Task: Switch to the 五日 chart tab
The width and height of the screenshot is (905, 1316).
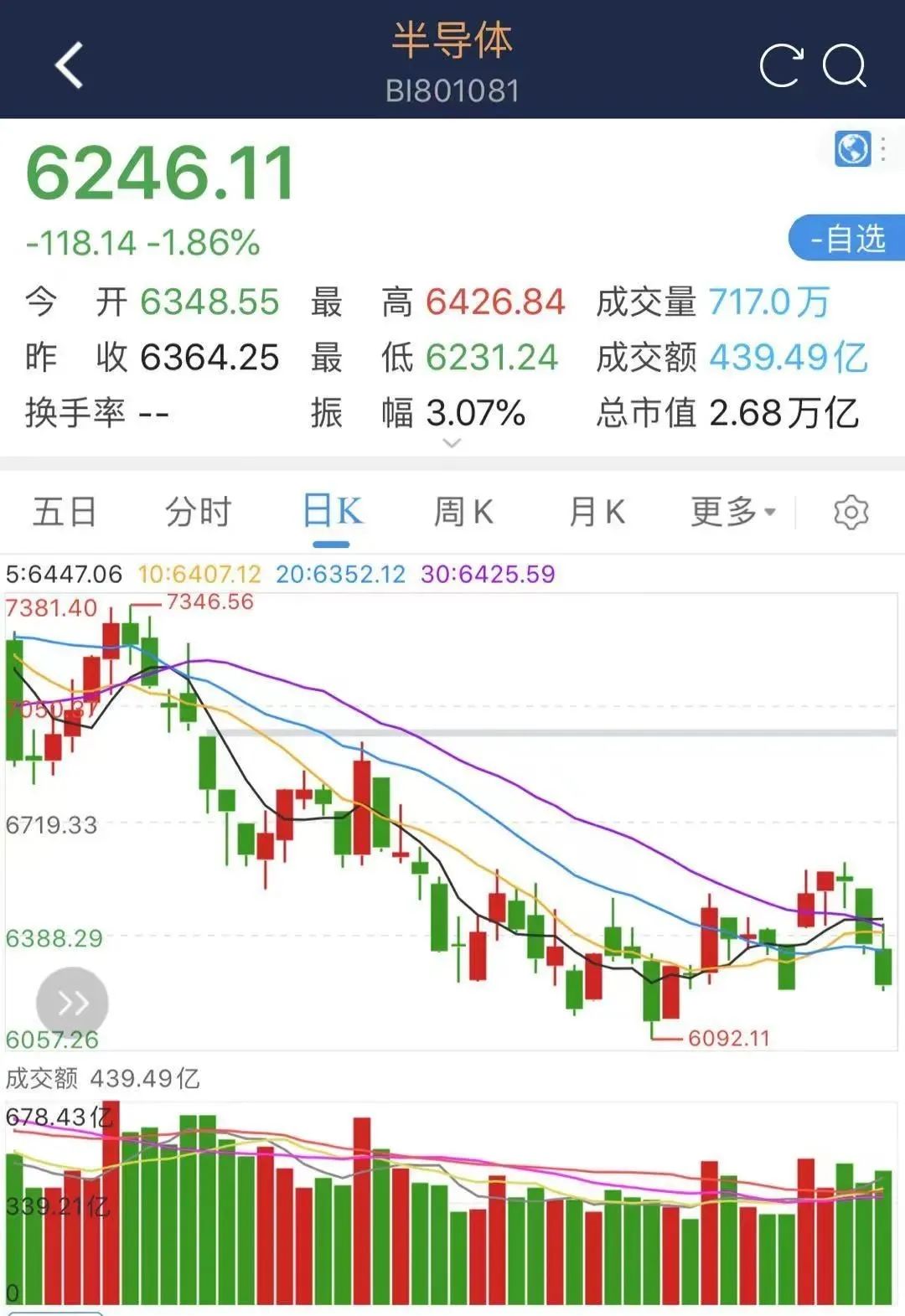Action: click(65, 512)
